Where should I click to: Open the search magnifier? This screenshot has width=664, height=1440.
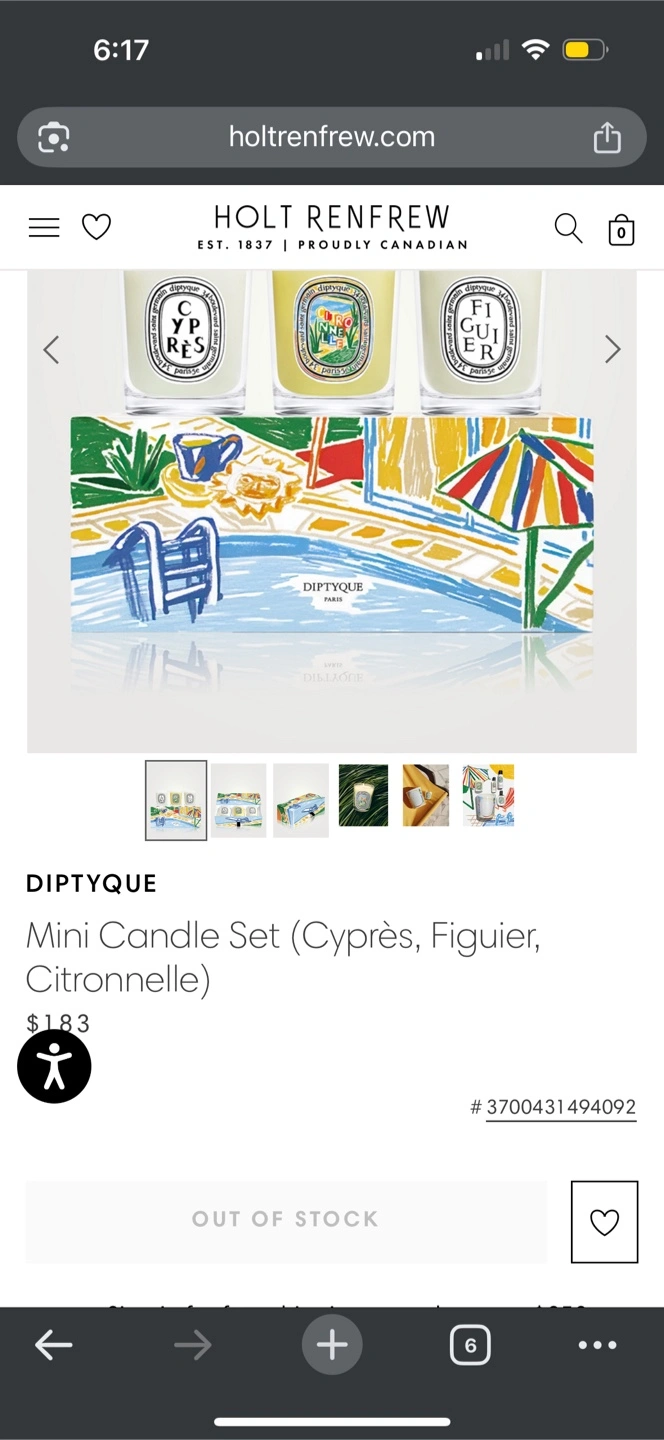(x=568, y=228)
